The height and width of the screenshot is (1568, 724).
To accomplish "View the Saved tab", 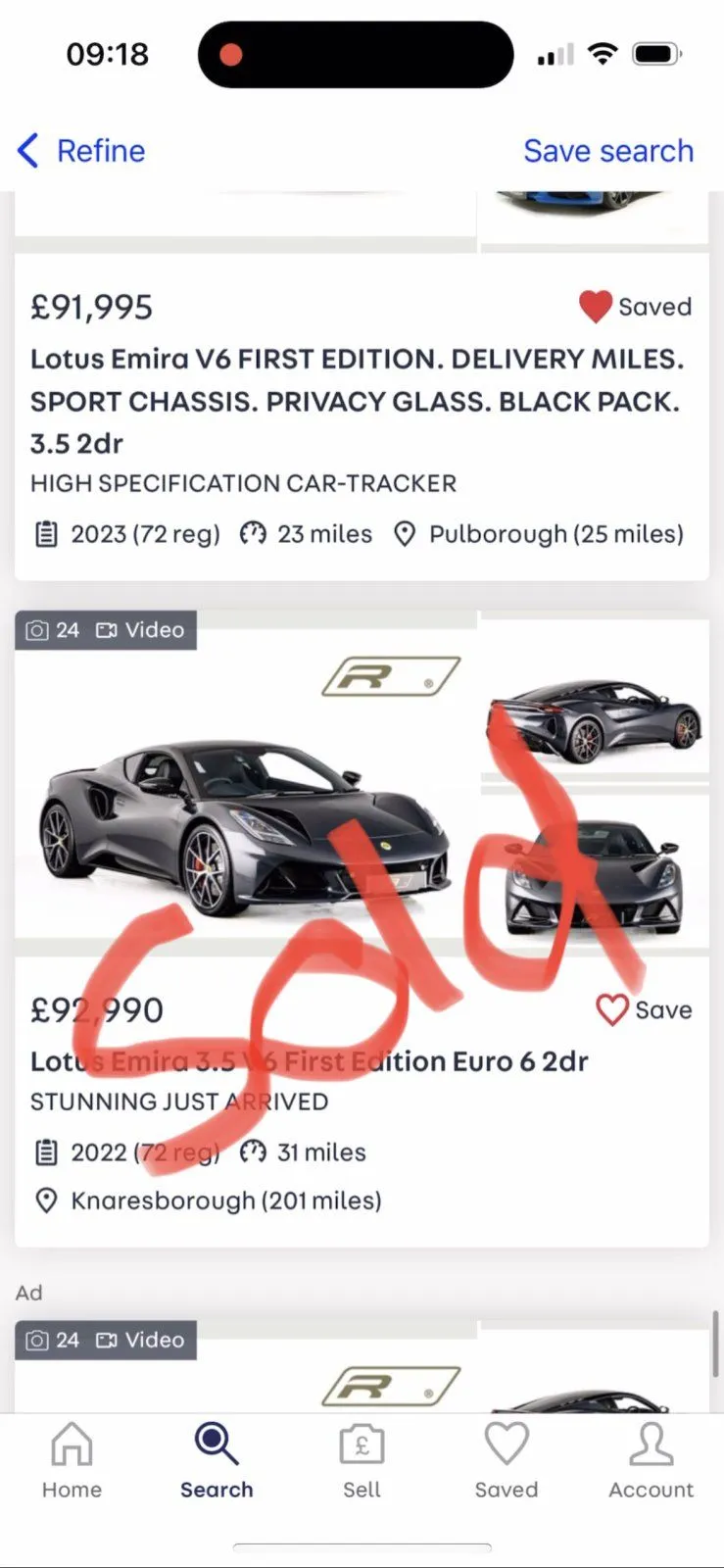I will click(x=507, y=1461).
